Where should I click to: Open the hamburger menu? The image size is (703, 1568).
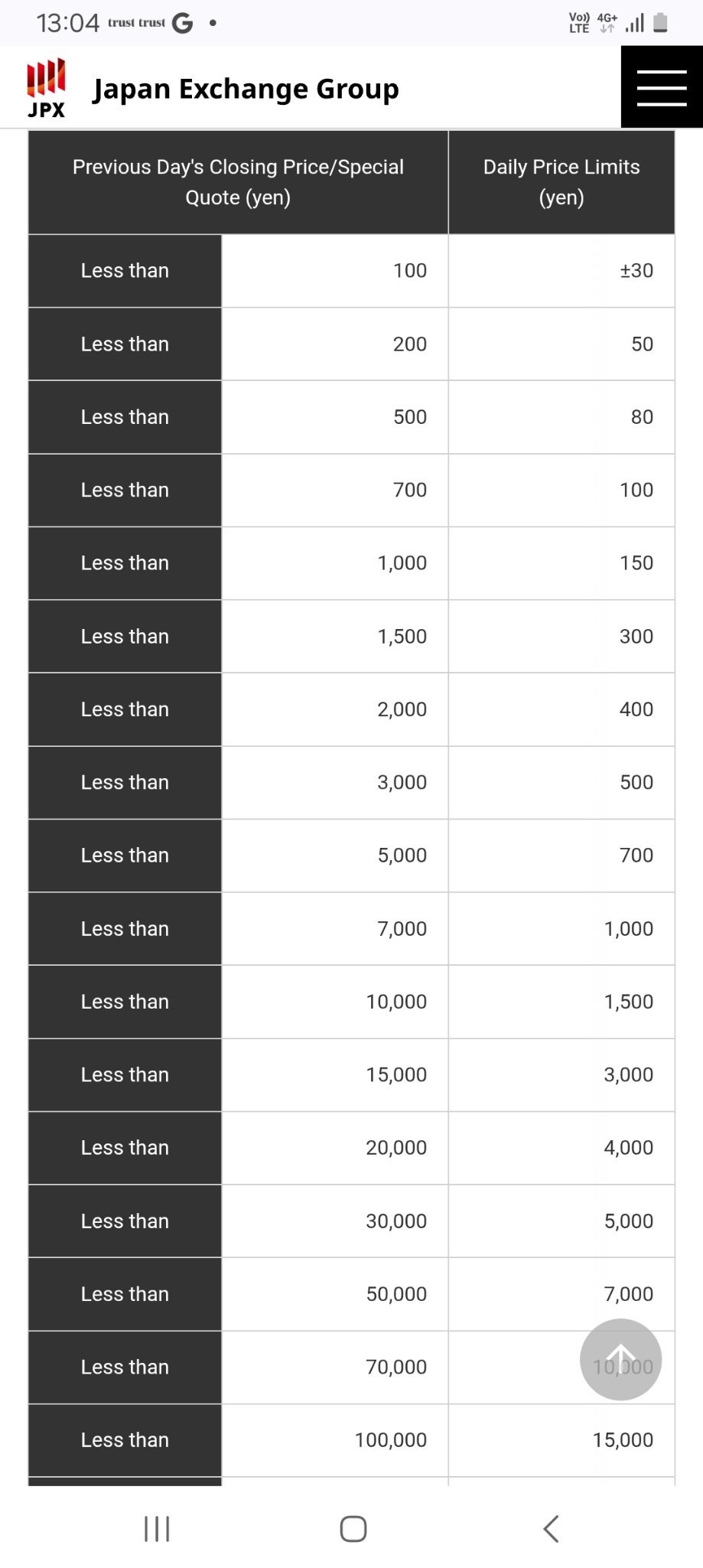pyautogui.click(x=661, y=87)
